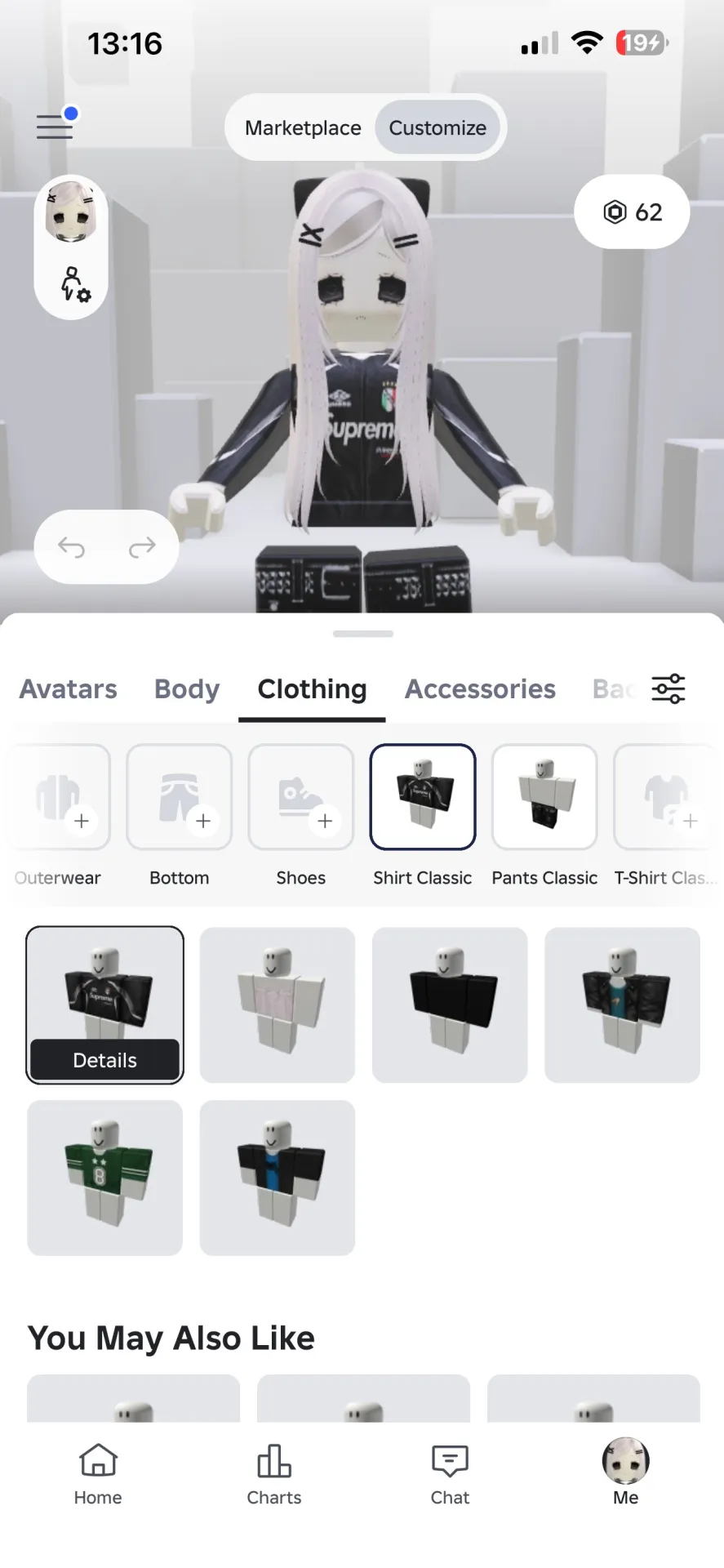Image resolution: width=724 pixels, height=1568 pixels.
Task: Redo the avatar change
Action: 142,546
